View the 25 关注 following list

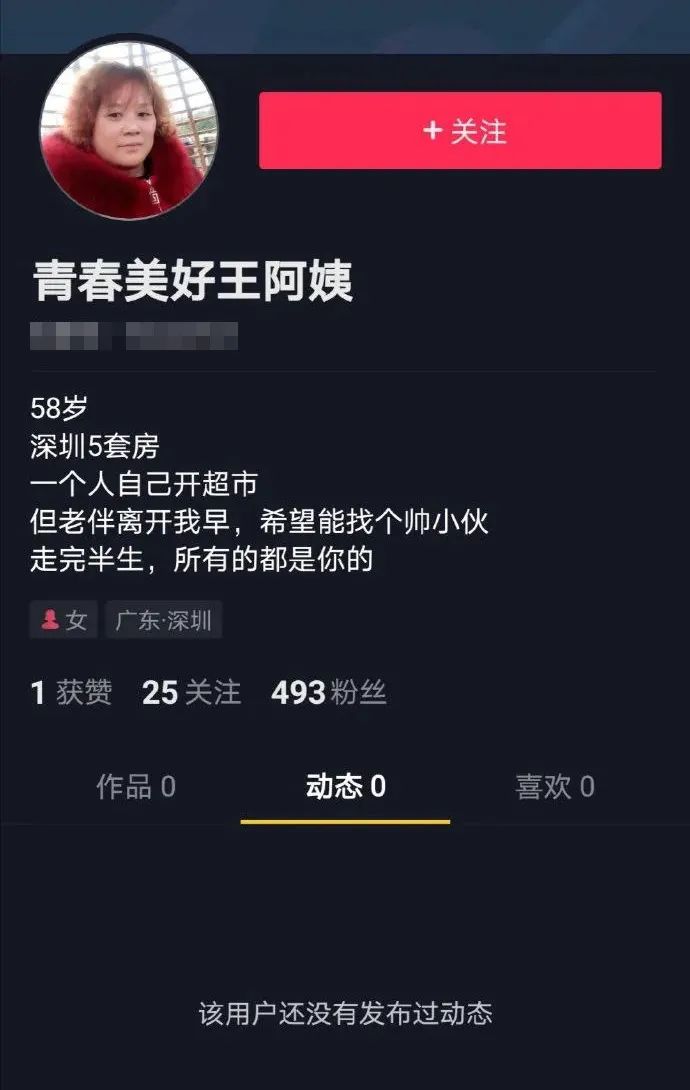click(191, 692)
